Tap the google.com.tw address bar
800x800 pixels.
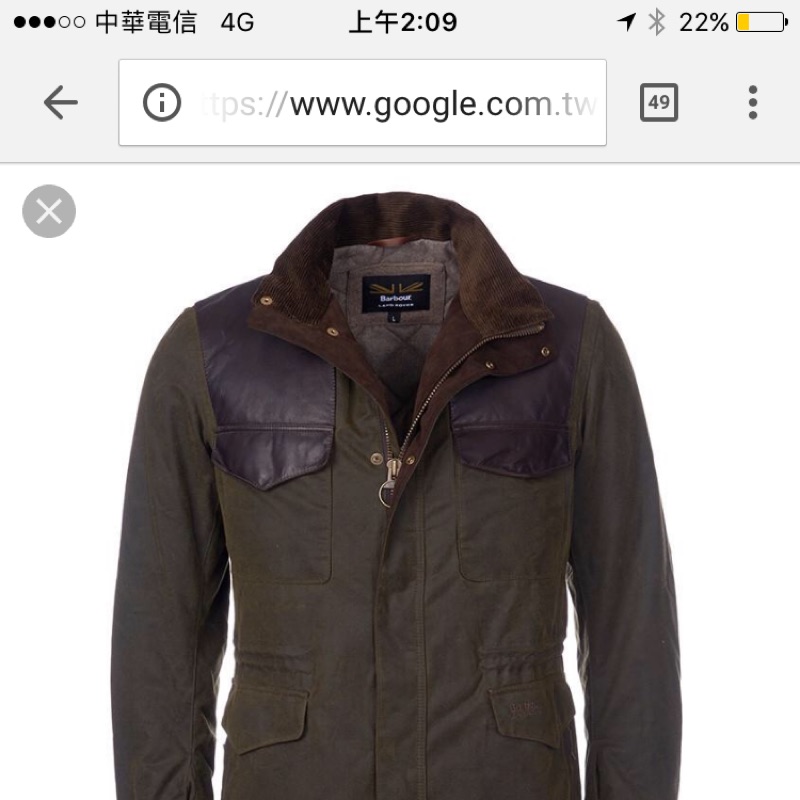click(x=362, y=103)
